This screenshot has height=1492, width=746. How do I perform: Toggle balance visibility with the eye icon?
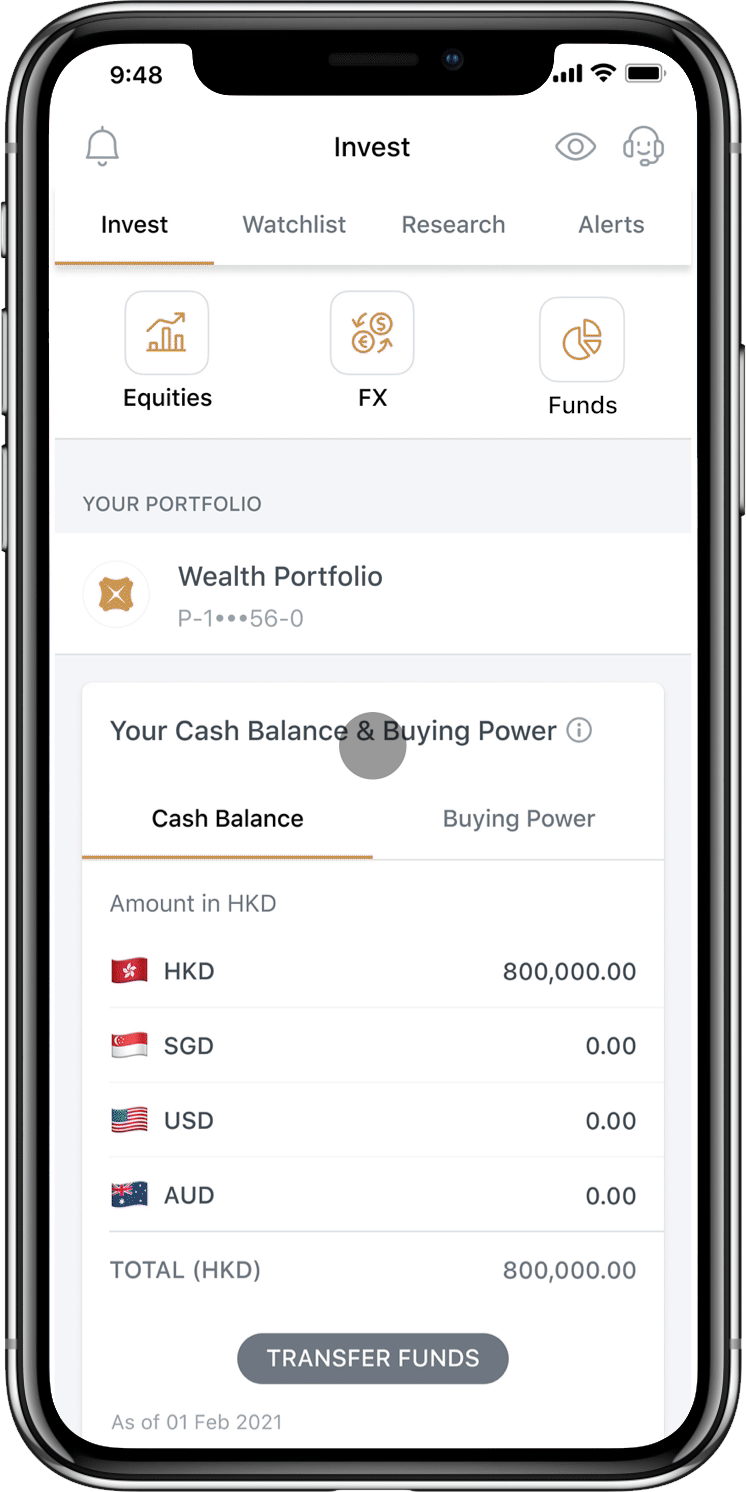click(x=575, y=148)
